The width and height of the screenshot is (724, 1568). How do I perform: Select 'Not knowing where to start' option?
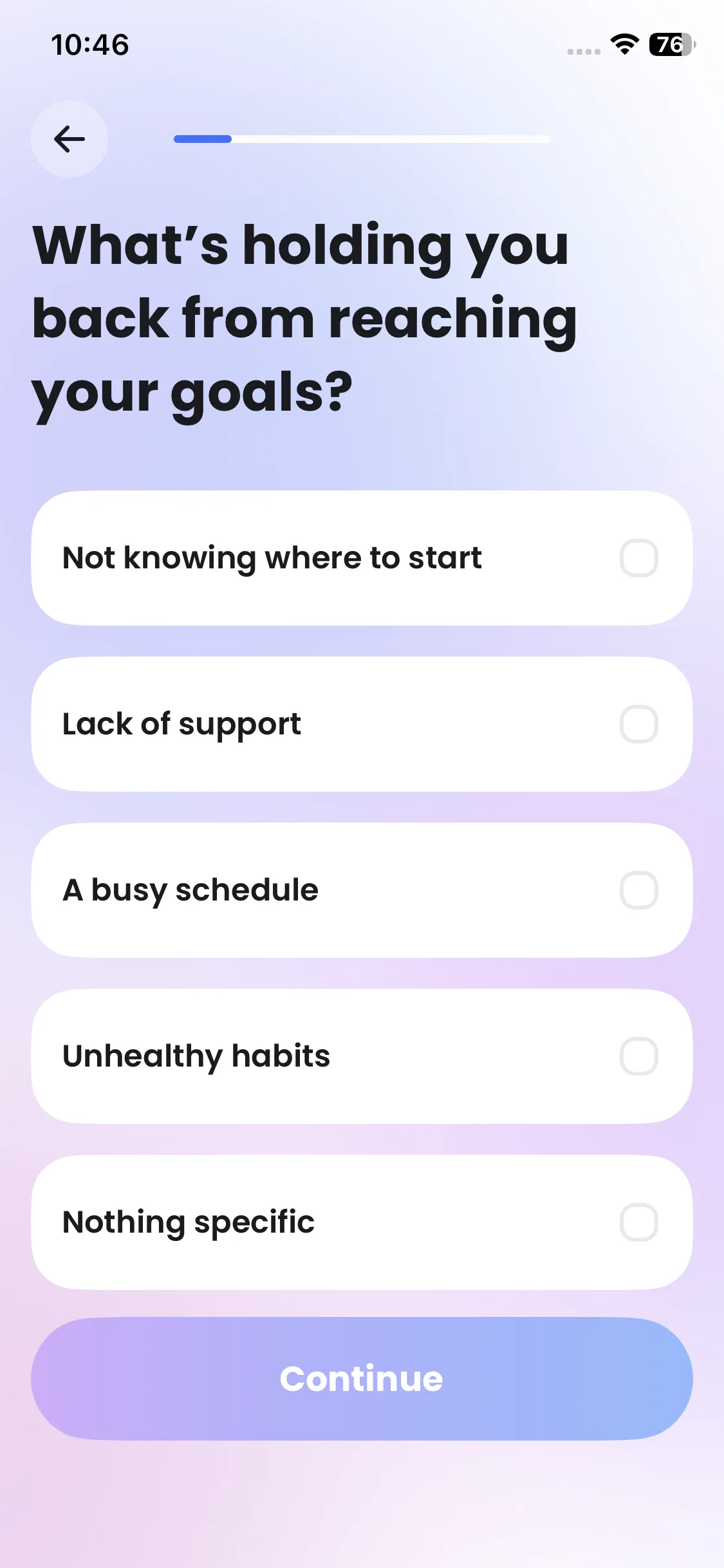point(362,558)
